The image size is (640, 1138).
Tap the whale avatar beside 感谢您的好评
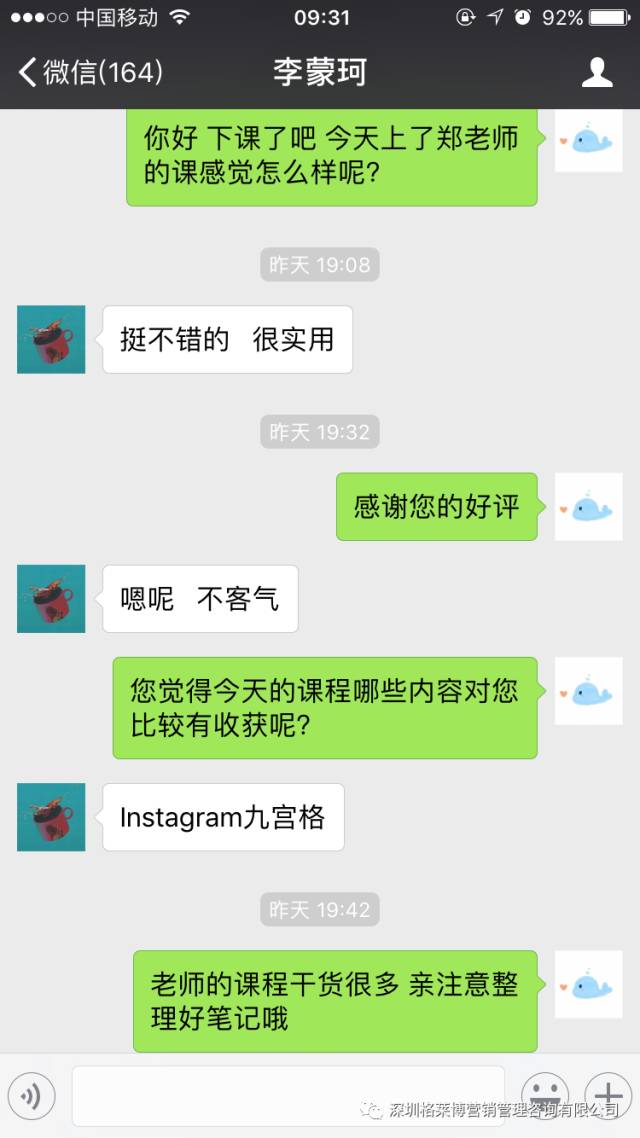point(588,507)
